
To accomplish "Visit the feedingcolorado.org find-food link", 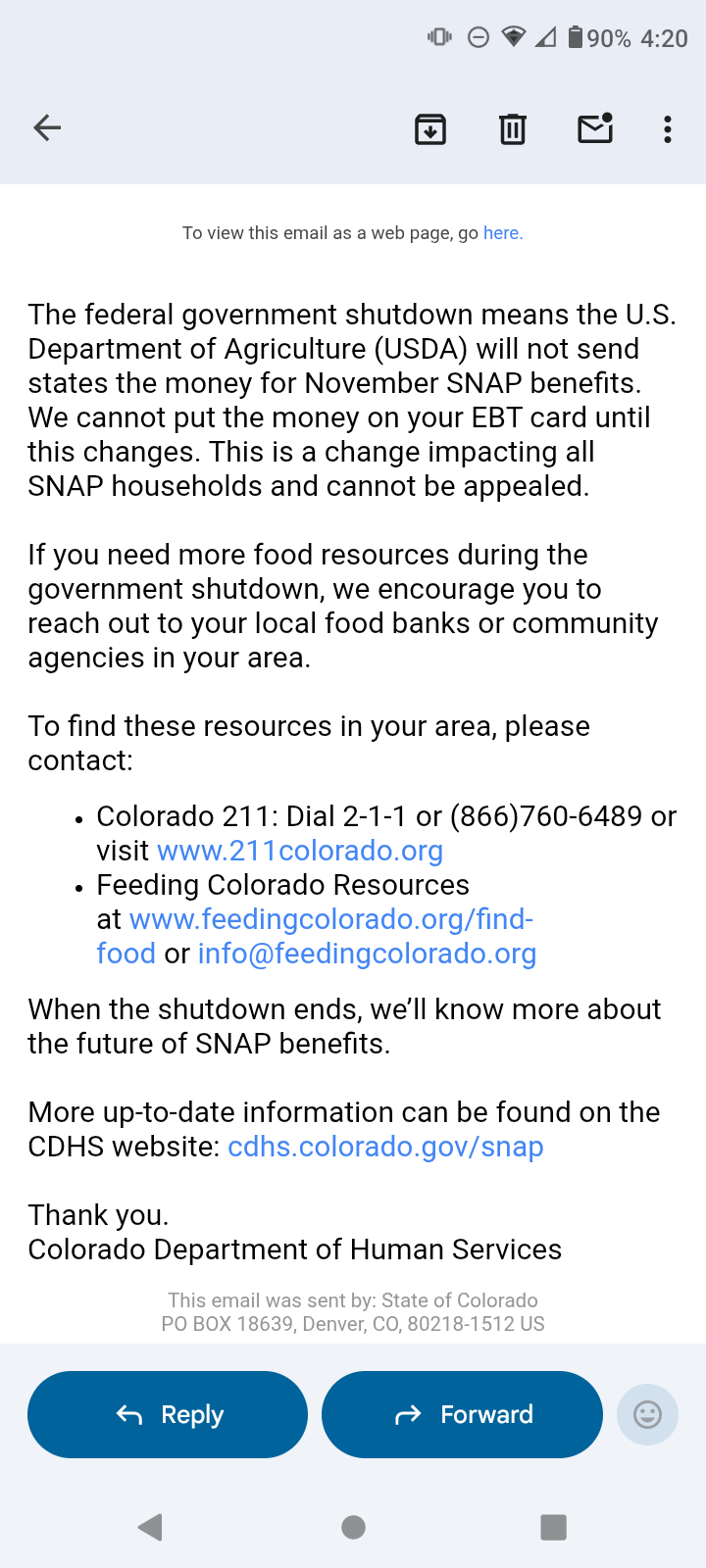I will (x=331, y=919).
